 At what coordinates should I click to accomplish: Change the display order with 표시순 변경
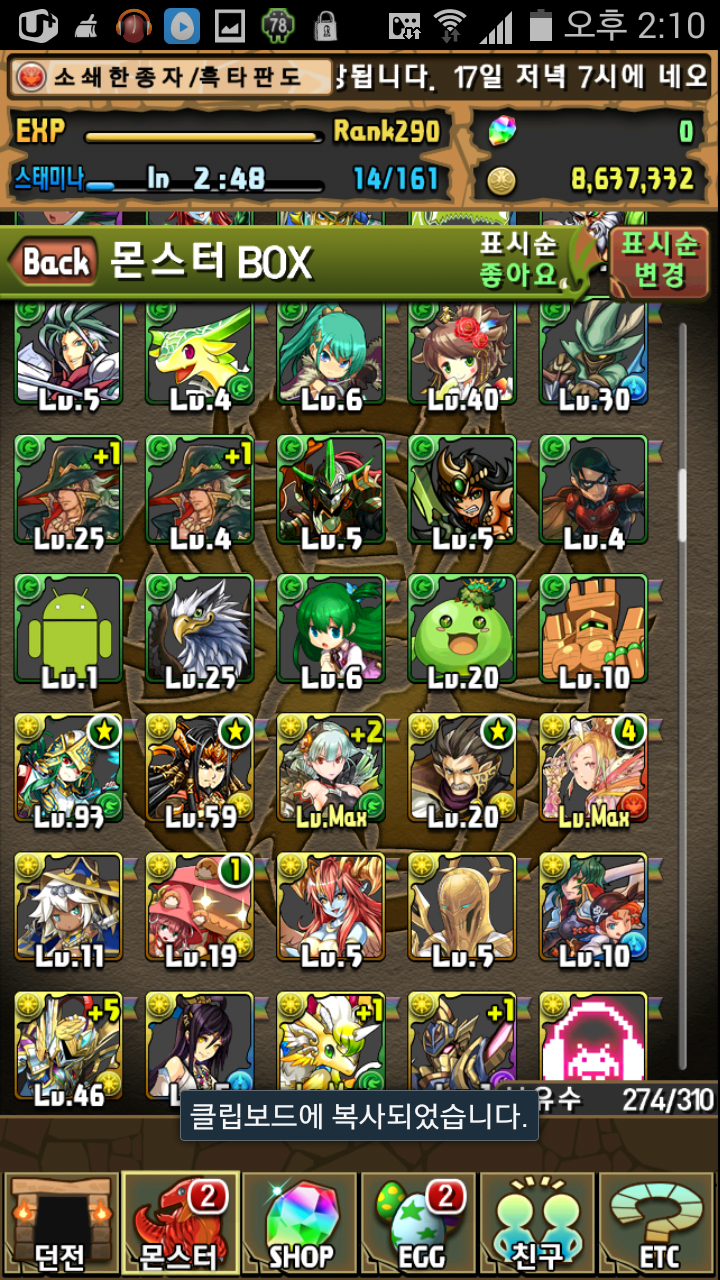click(658, 262)
